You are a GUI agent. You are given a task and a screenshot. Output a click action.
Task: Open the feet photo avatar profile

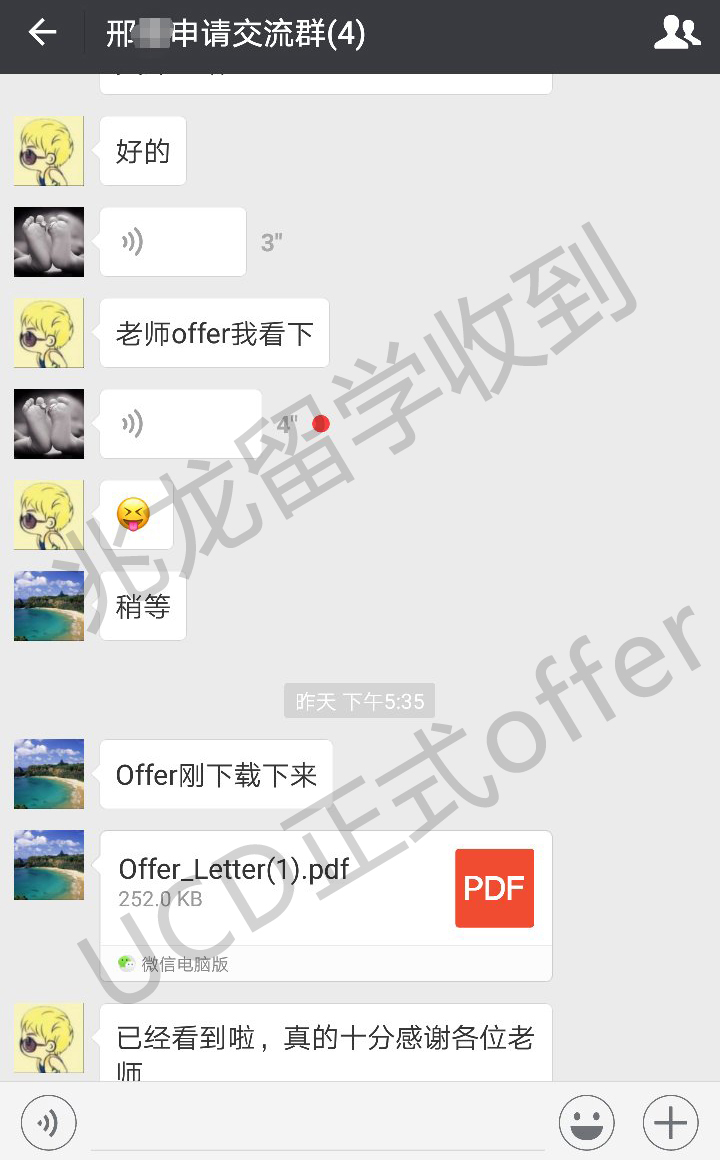48,241
